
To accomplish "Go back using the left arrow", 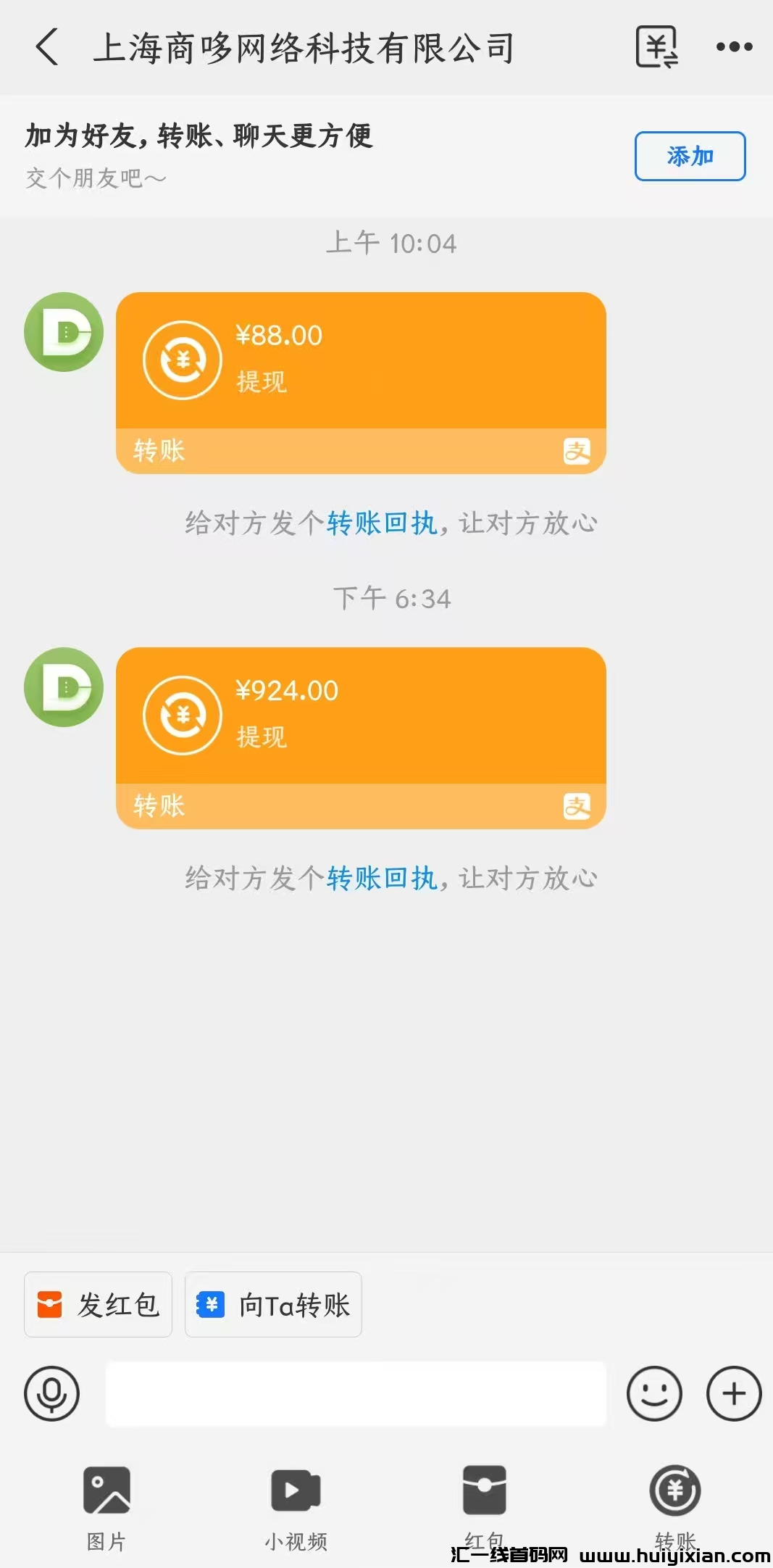I will [46, 48].
